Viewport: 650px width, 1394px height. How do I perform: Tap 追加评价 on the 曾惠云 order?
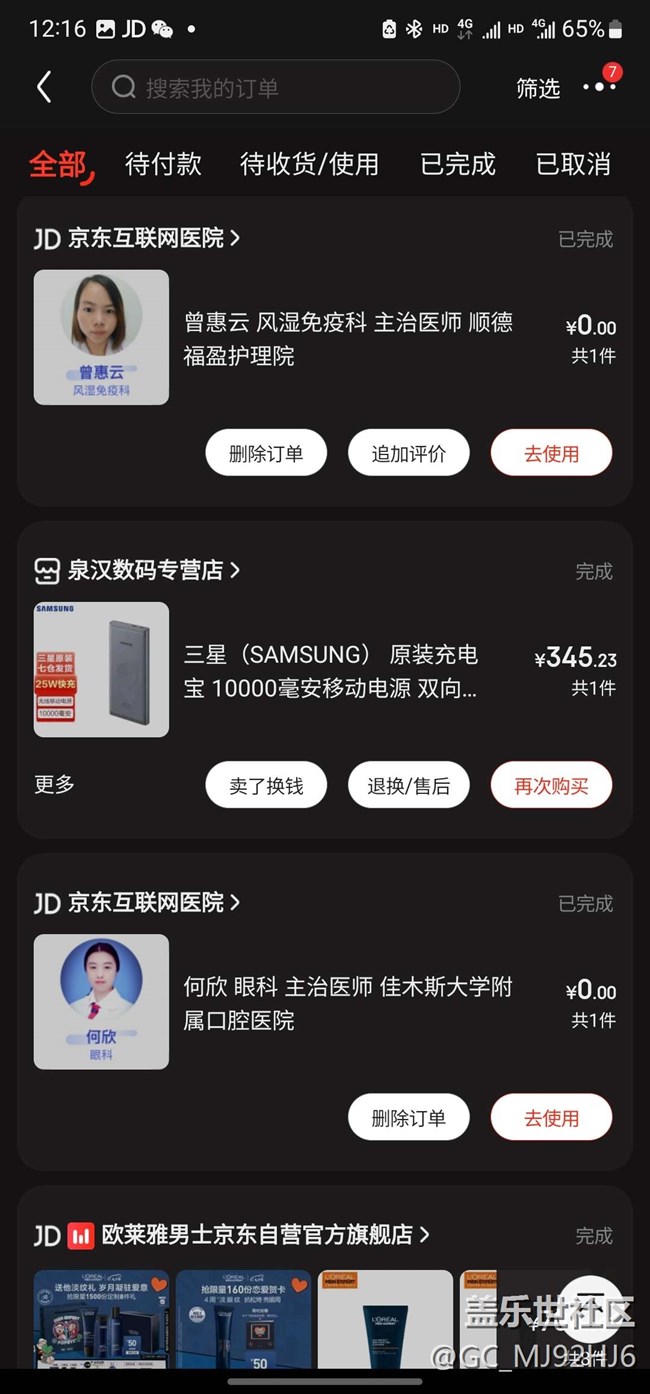point(408,453)
